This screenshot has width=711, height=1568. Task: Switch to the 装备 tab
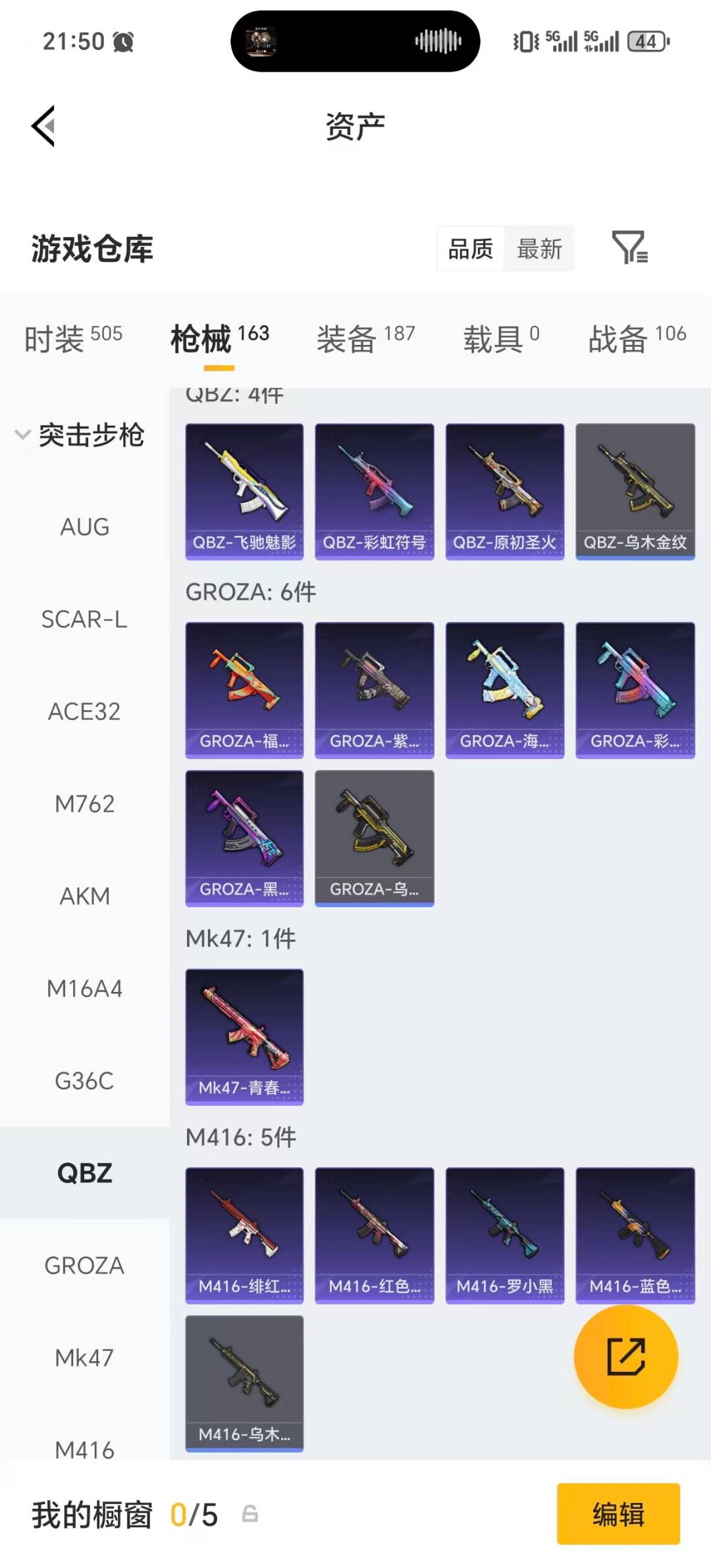pyautogui.click(x=365, y=338)
